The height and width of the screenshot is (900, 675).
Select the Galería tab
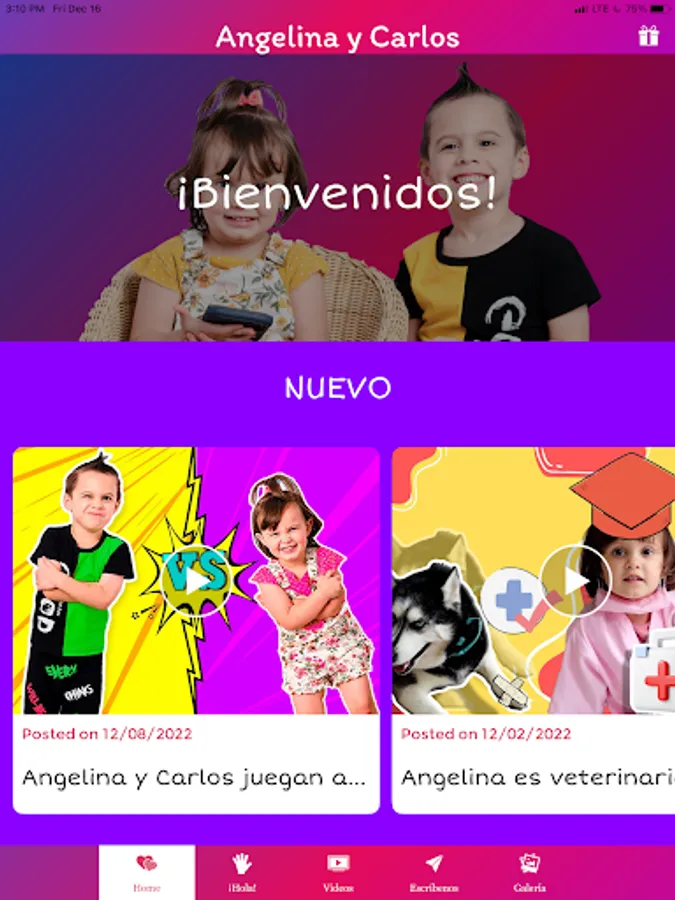[x=529, y=872]
